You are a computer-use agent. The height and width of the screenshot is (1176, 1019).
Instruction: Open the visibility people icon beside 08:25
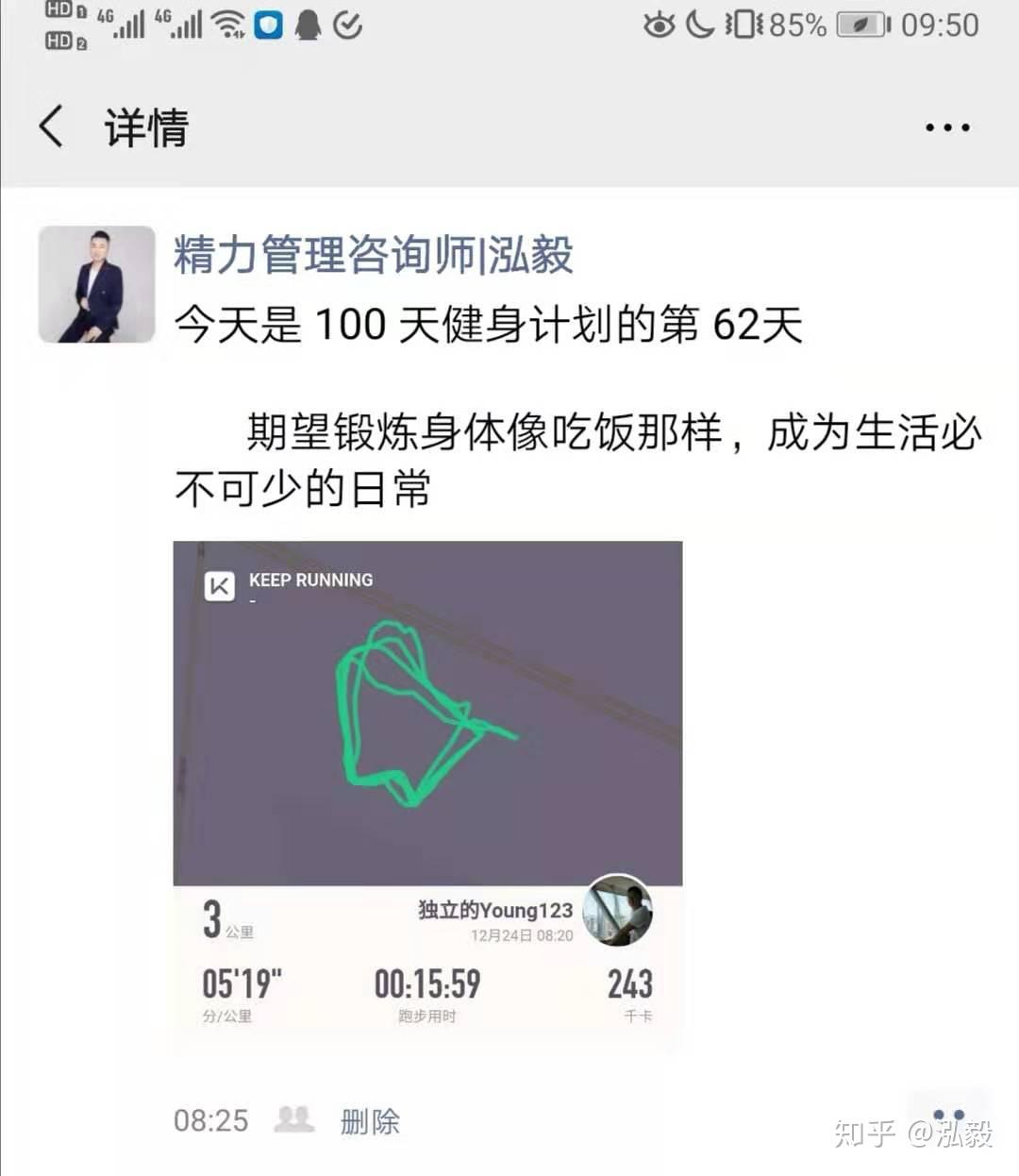tap(293, 1119)
